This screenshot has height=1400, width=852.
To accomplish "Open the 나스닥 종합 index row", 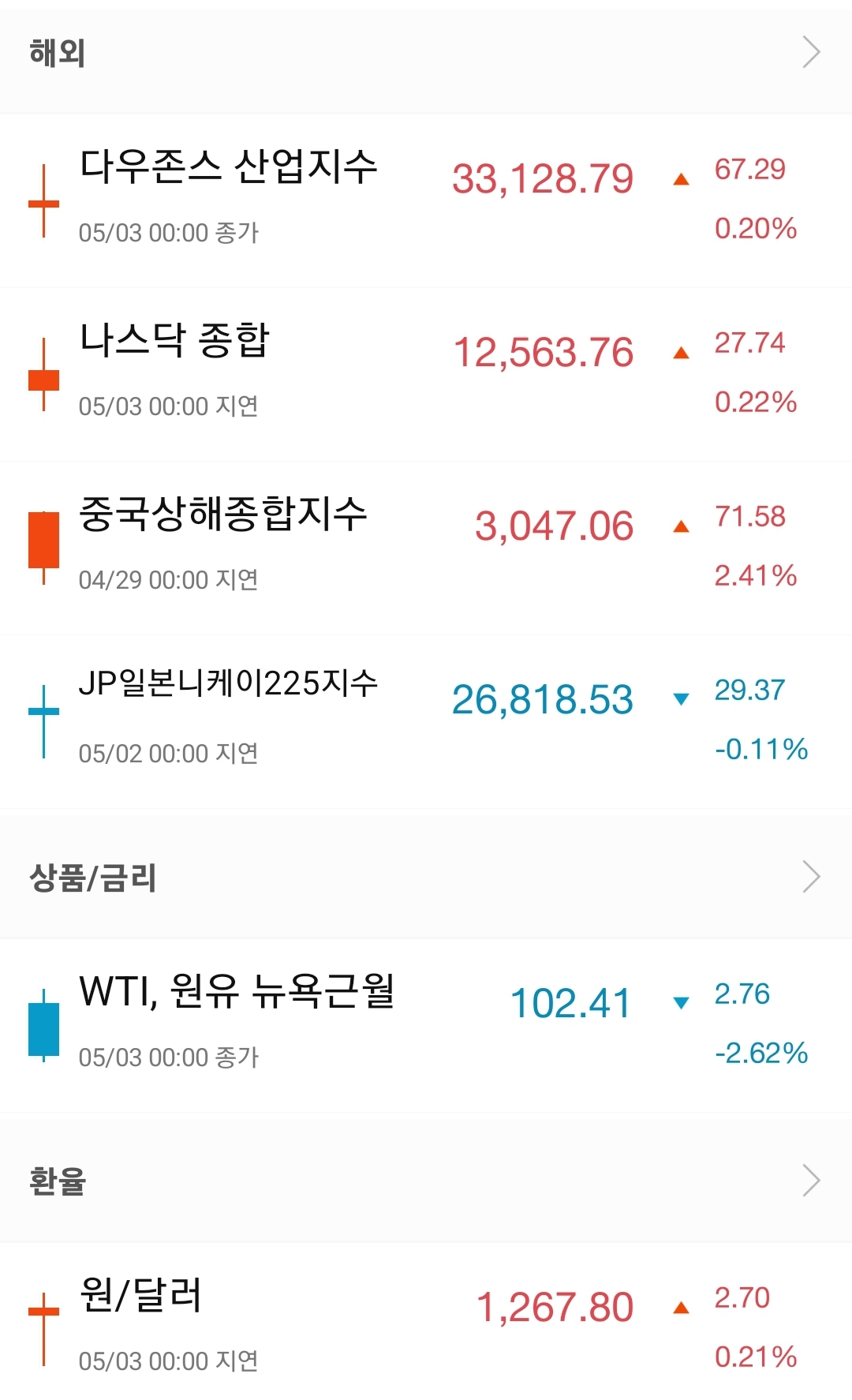I will [x=426, y=375].
